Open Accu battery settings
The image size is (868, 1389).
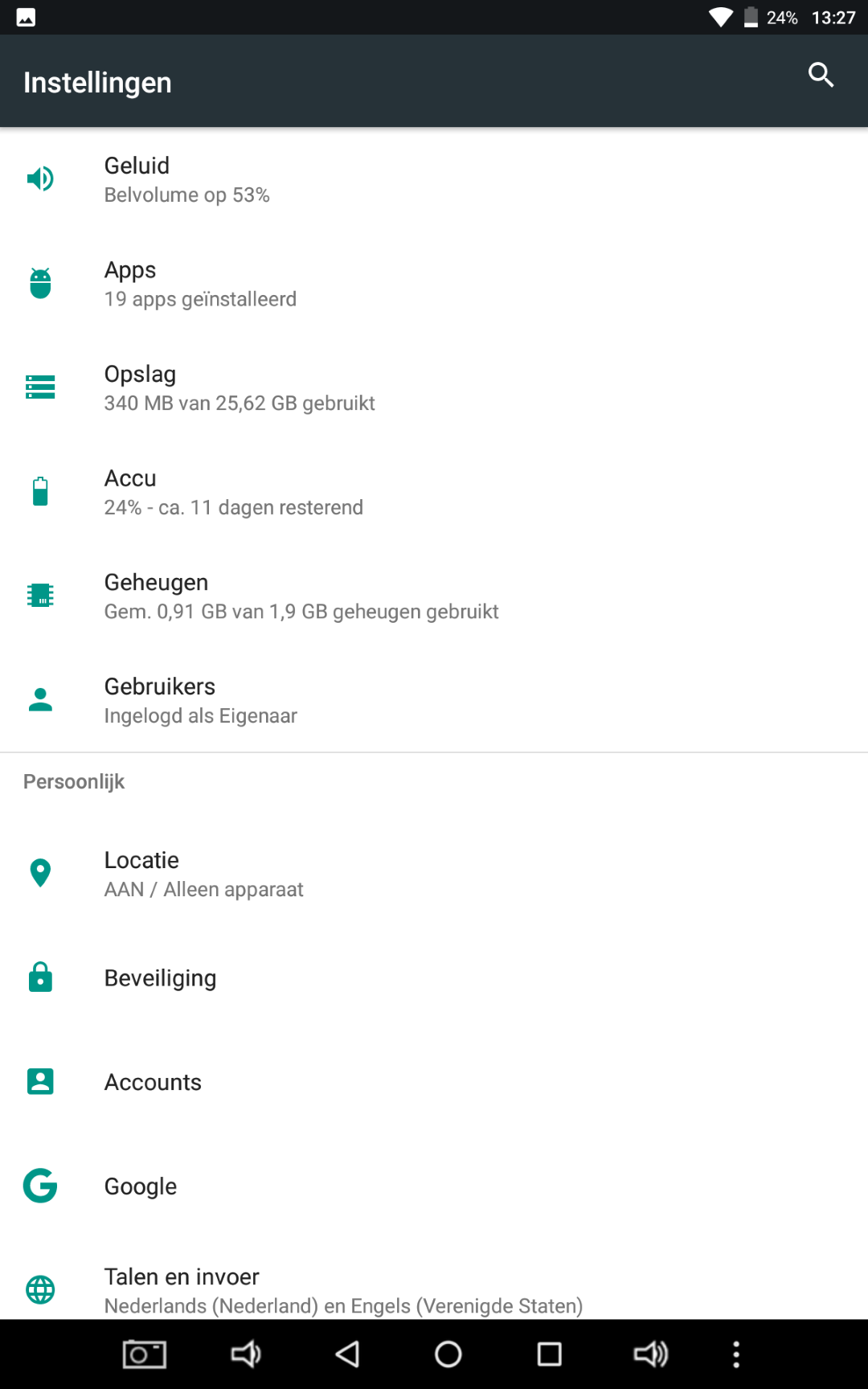[x=434, y=492]
